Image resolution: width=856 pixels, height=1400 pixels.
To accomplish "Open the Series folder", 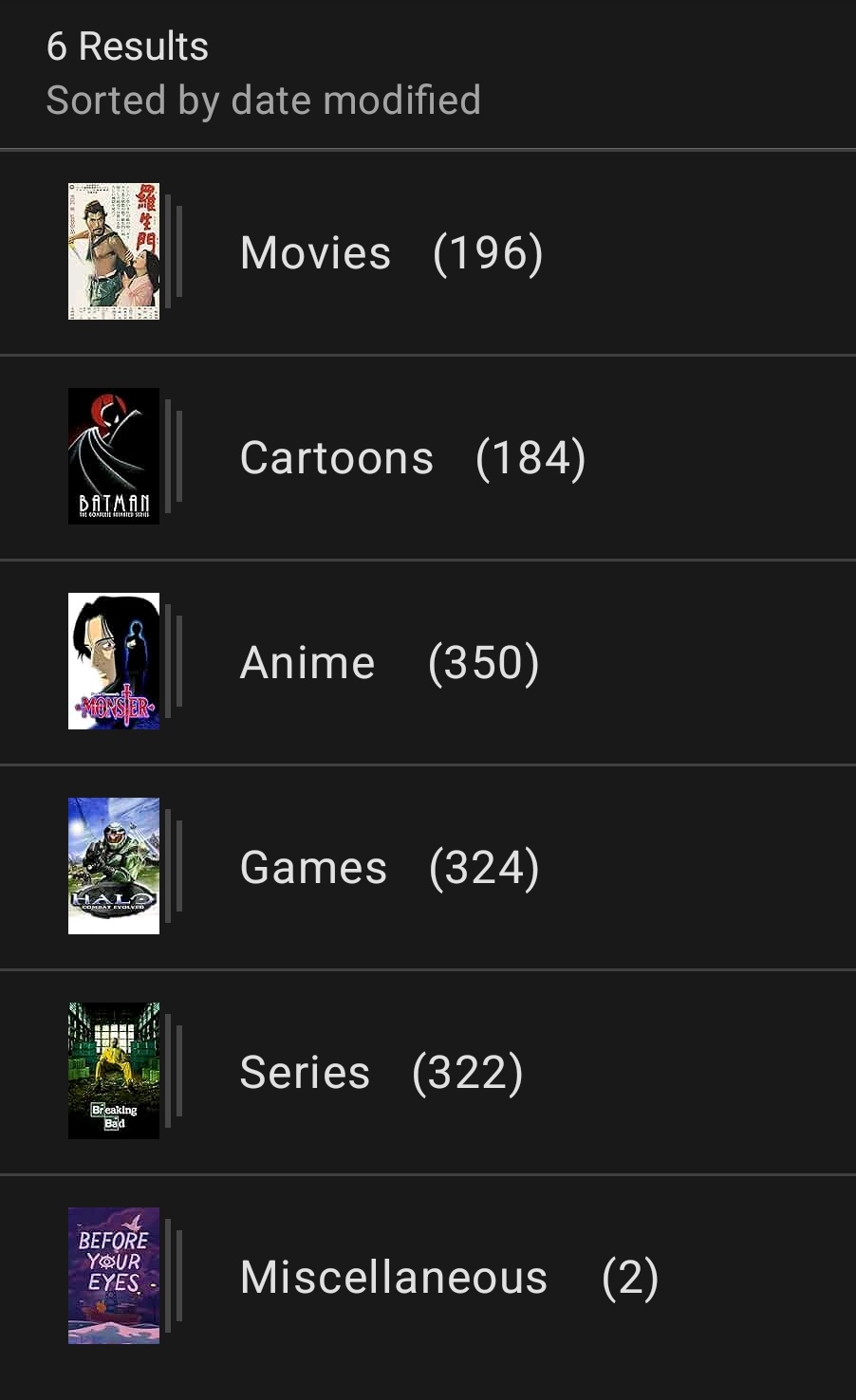I will point(305,1071).
